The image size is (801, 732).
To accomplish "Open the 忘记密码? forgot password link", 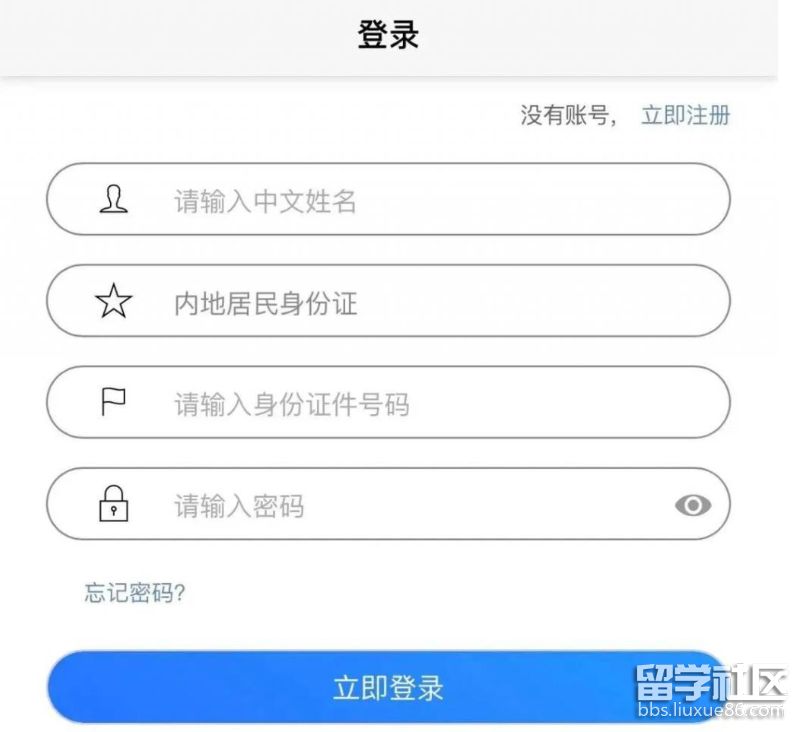I will [x=134, y=593].
